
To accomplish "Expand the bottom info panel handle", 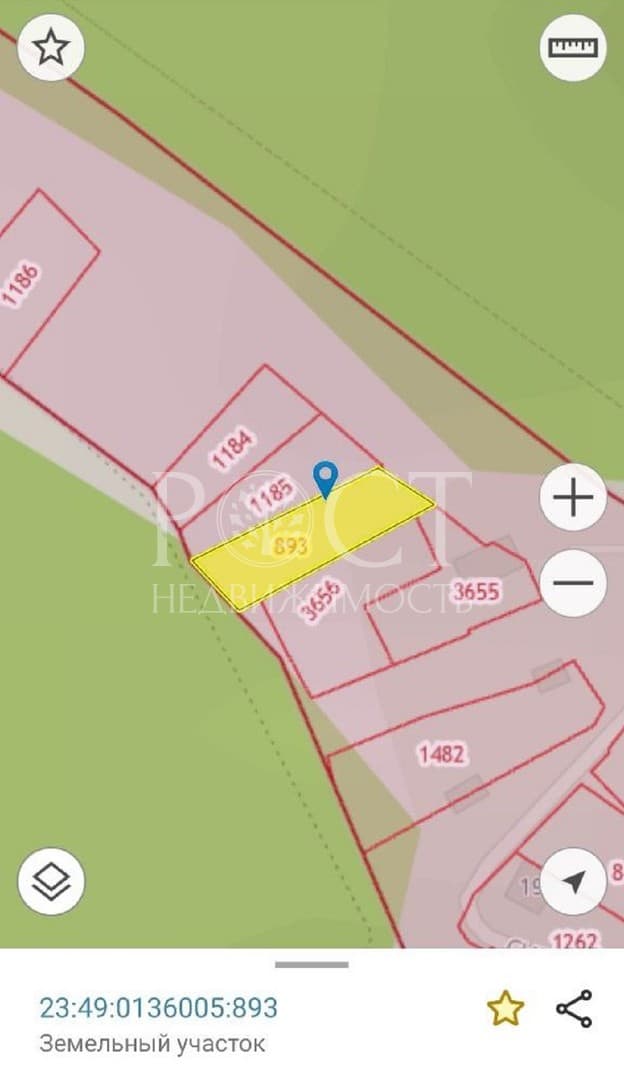I will pos(312,965).
